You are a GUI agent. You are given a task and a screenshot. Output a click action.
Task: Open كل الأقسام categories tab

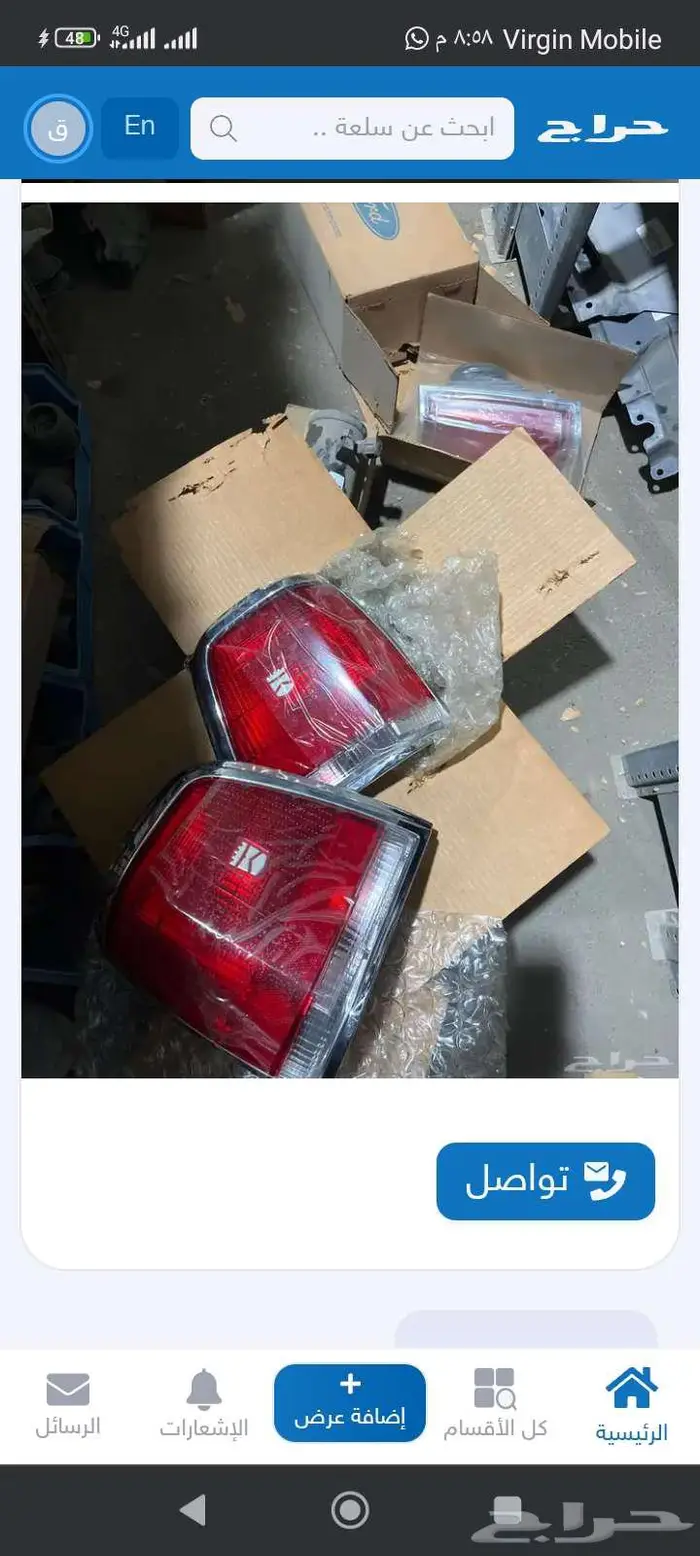point(495,1404)
